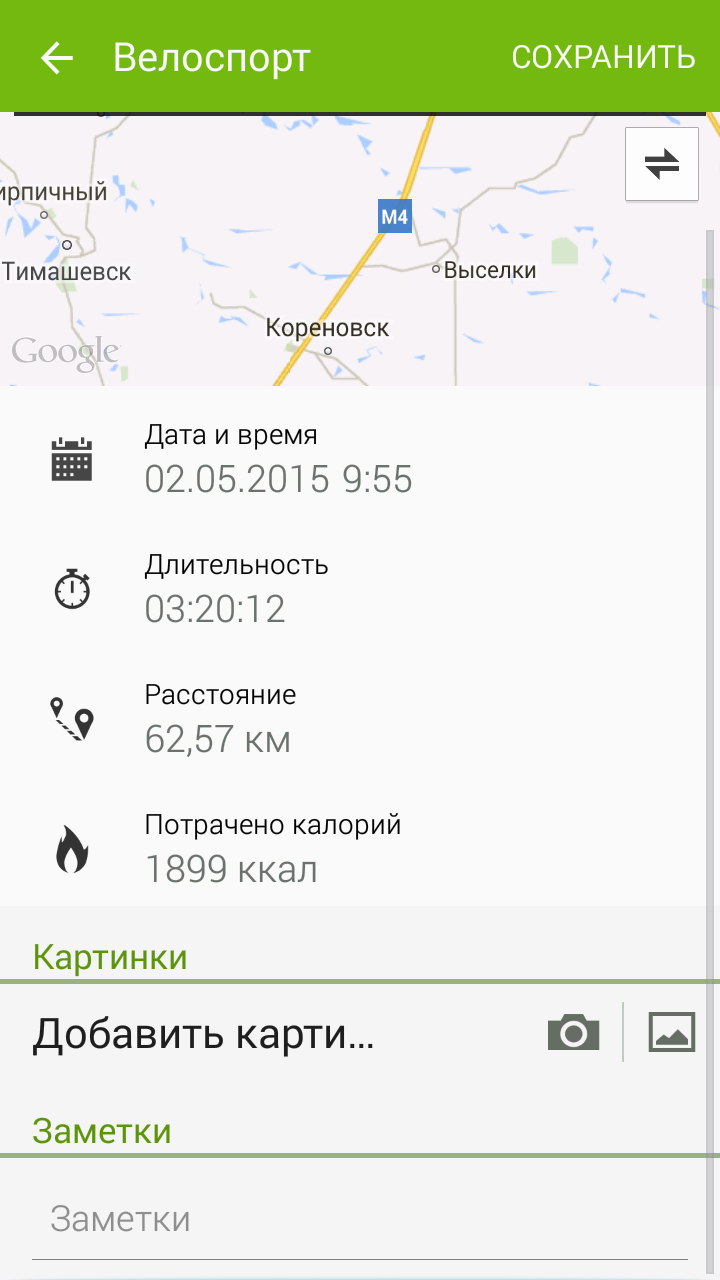Focus the Заметки notes field
720x1280 pixels.
point(360,1220)
